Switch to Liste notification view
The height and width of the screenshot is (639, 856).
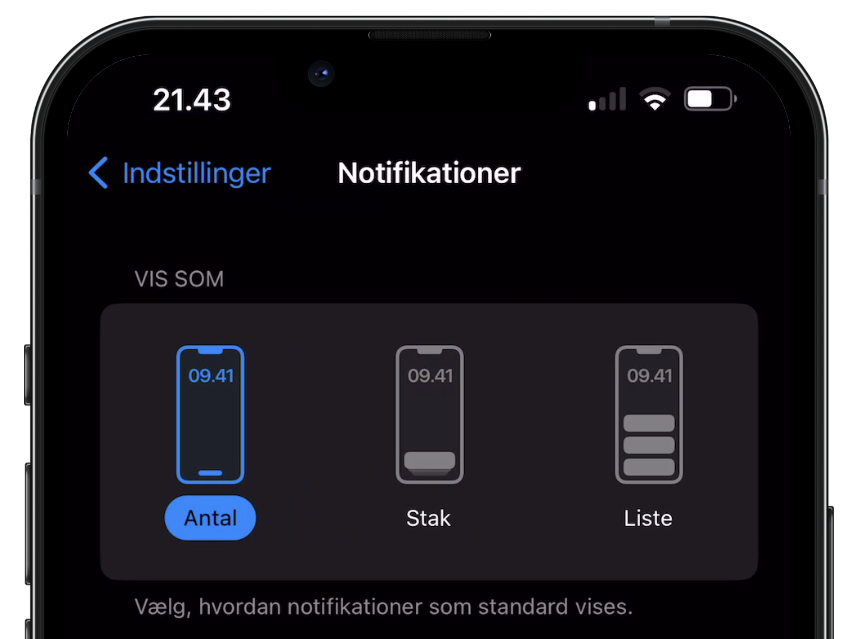648,440
